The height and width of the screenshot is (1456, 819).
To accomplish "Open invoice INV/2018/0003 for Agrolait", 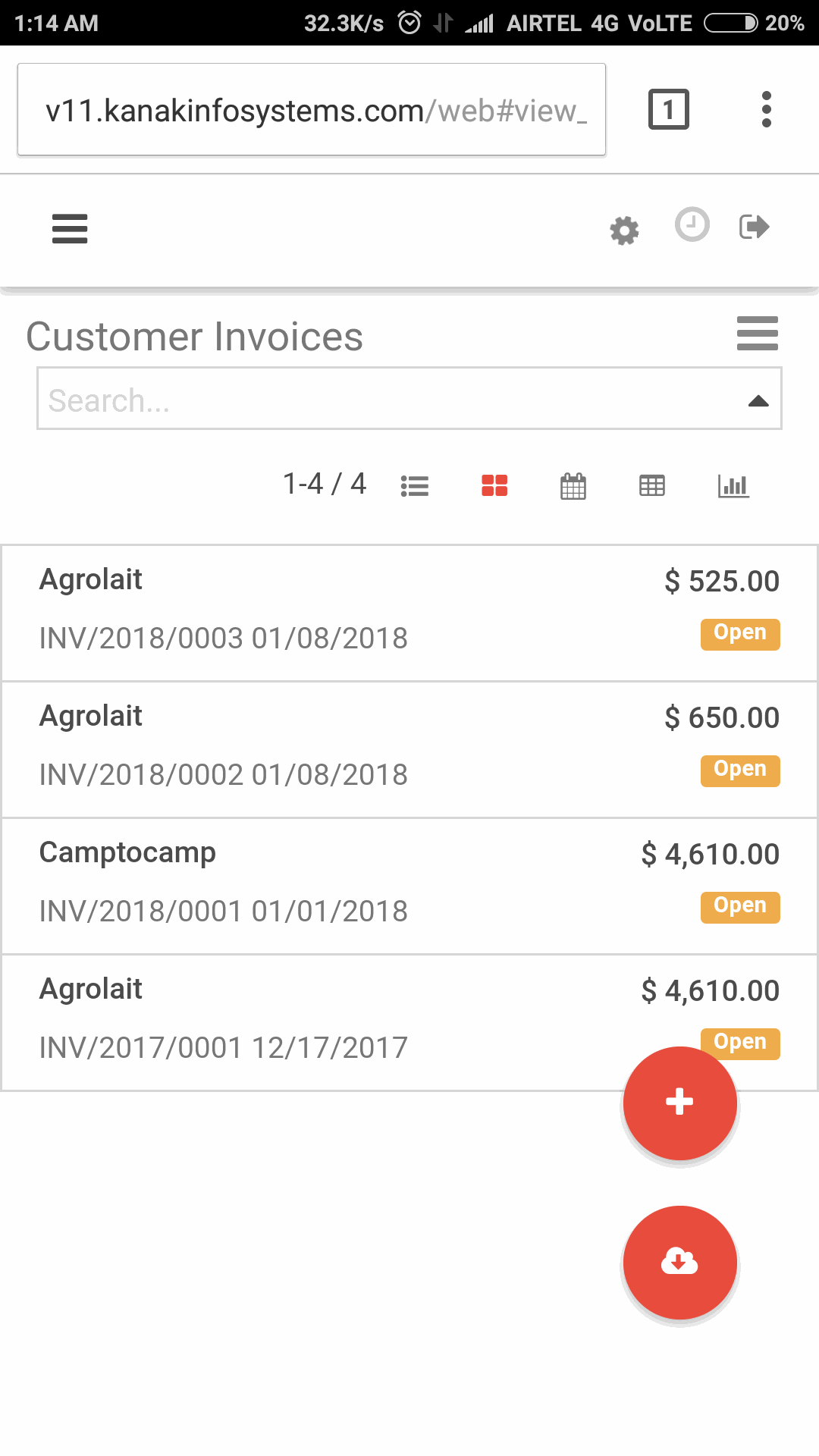I will [409, 613].
